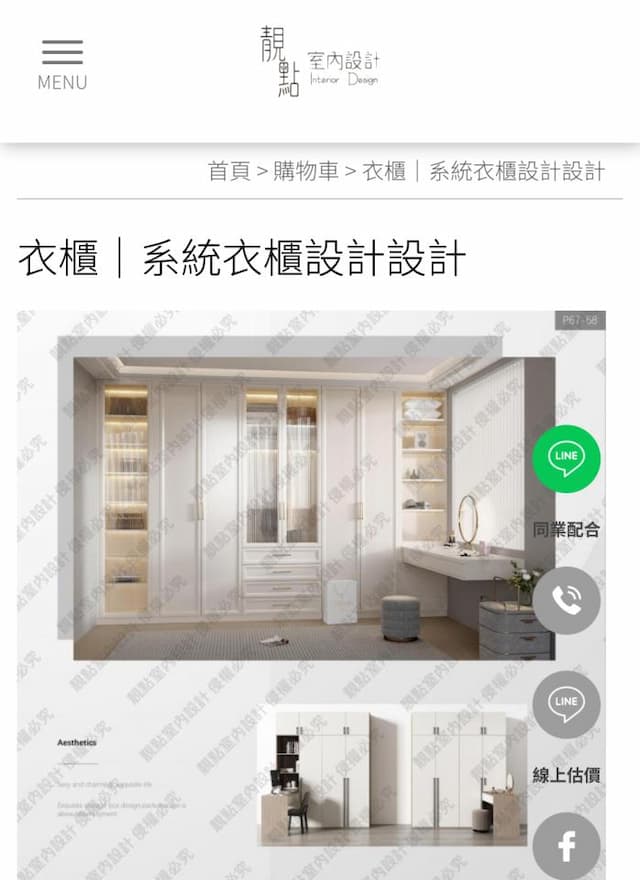Go to 首頁 in breadcrumb
640x880 pixels.
(229, 171)
